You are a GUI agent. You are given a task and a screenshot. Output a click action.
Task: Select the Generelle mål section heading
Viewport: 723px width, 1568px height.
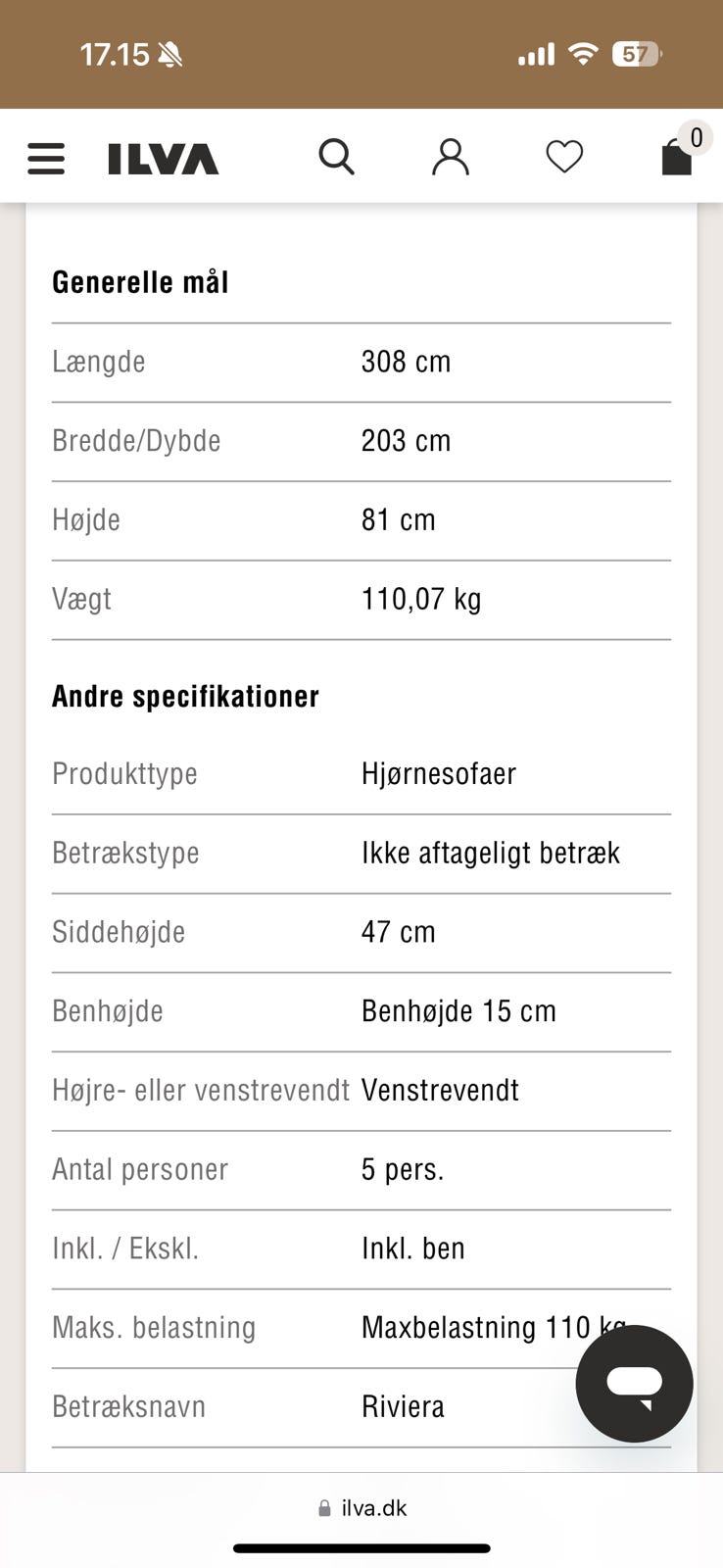point(140,281)
